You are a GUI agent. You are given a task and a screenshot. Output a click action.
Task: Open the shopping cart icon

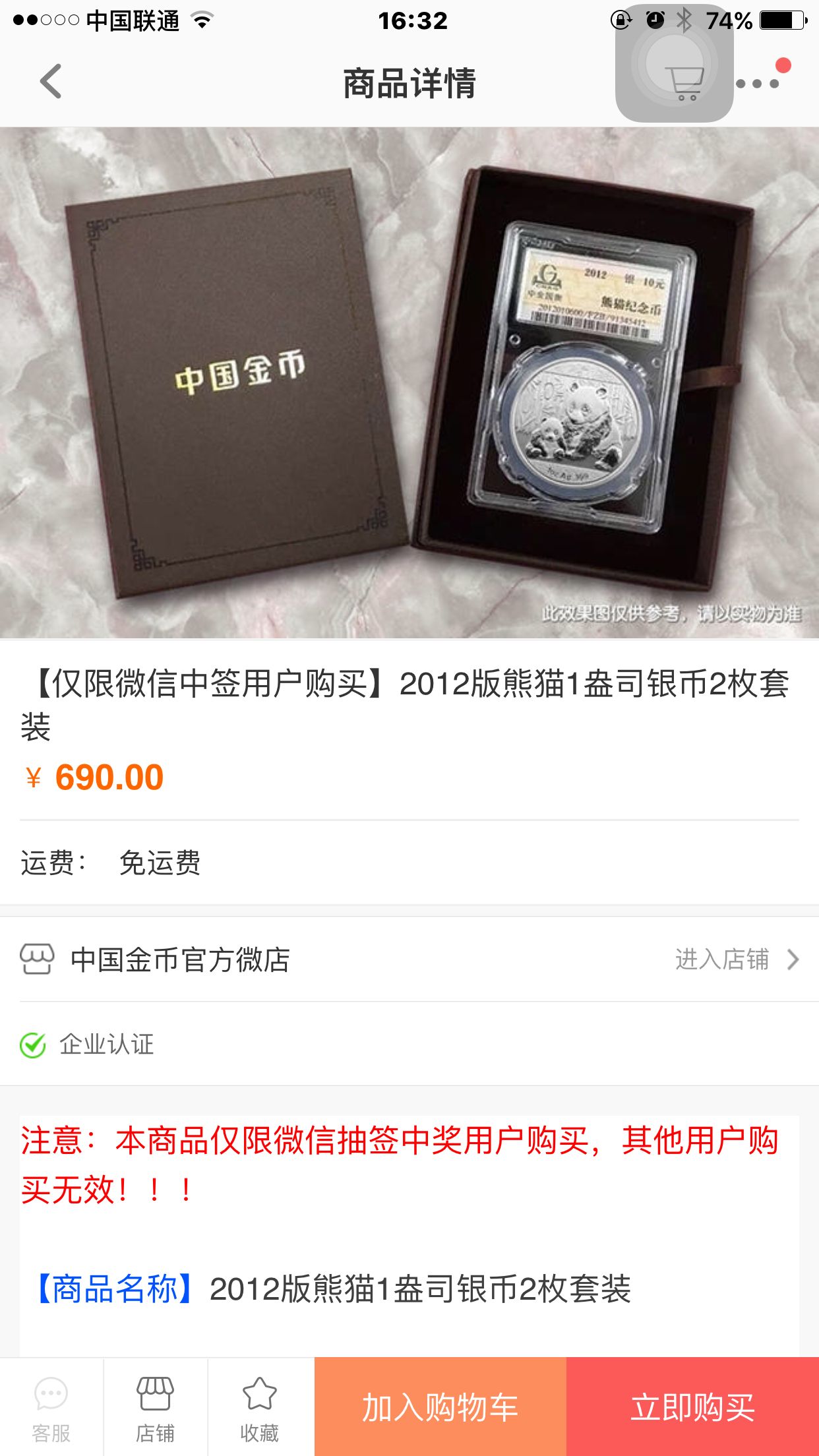coord(684,82)
